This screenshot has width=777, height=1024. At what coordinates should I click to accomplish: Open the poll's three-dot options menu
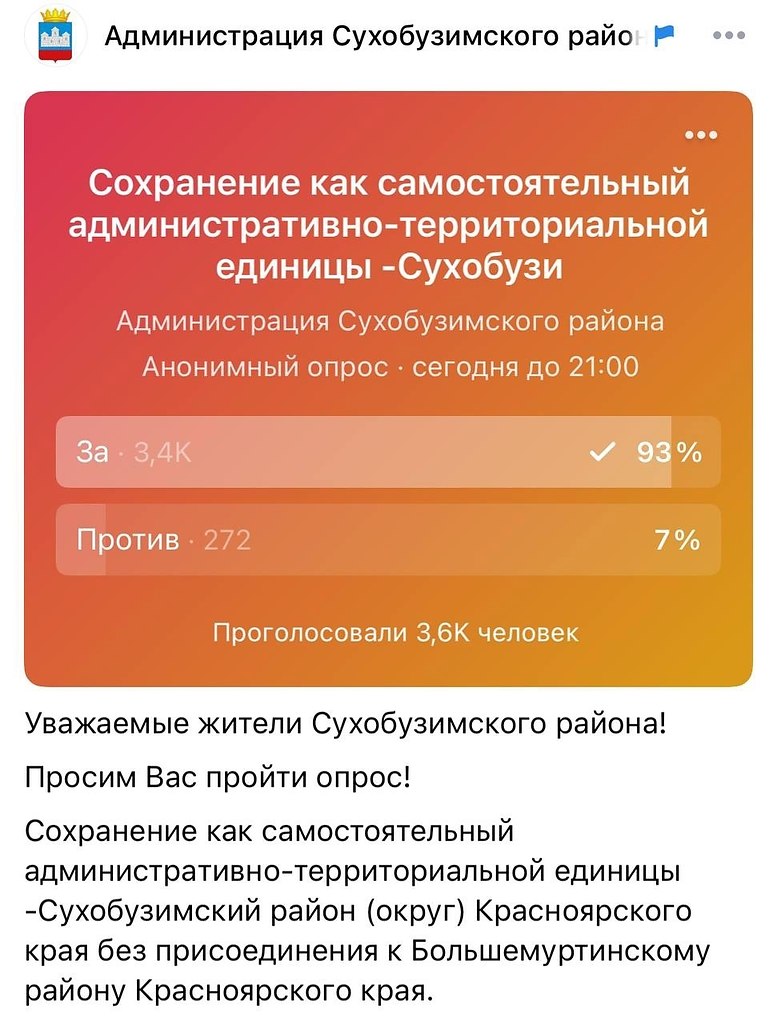(x=701, y=135)
